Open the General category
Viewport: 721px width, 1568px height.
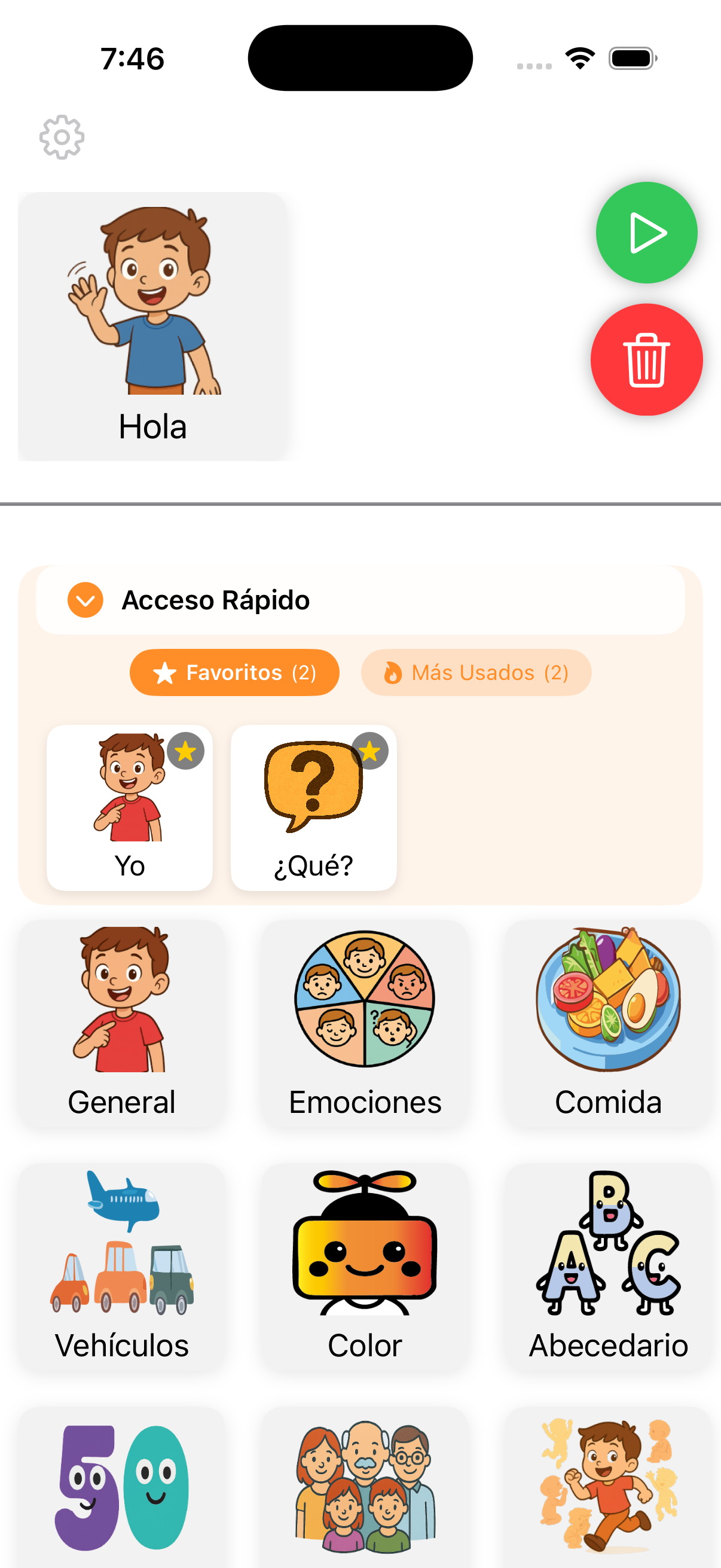(x=122, y=1024)
